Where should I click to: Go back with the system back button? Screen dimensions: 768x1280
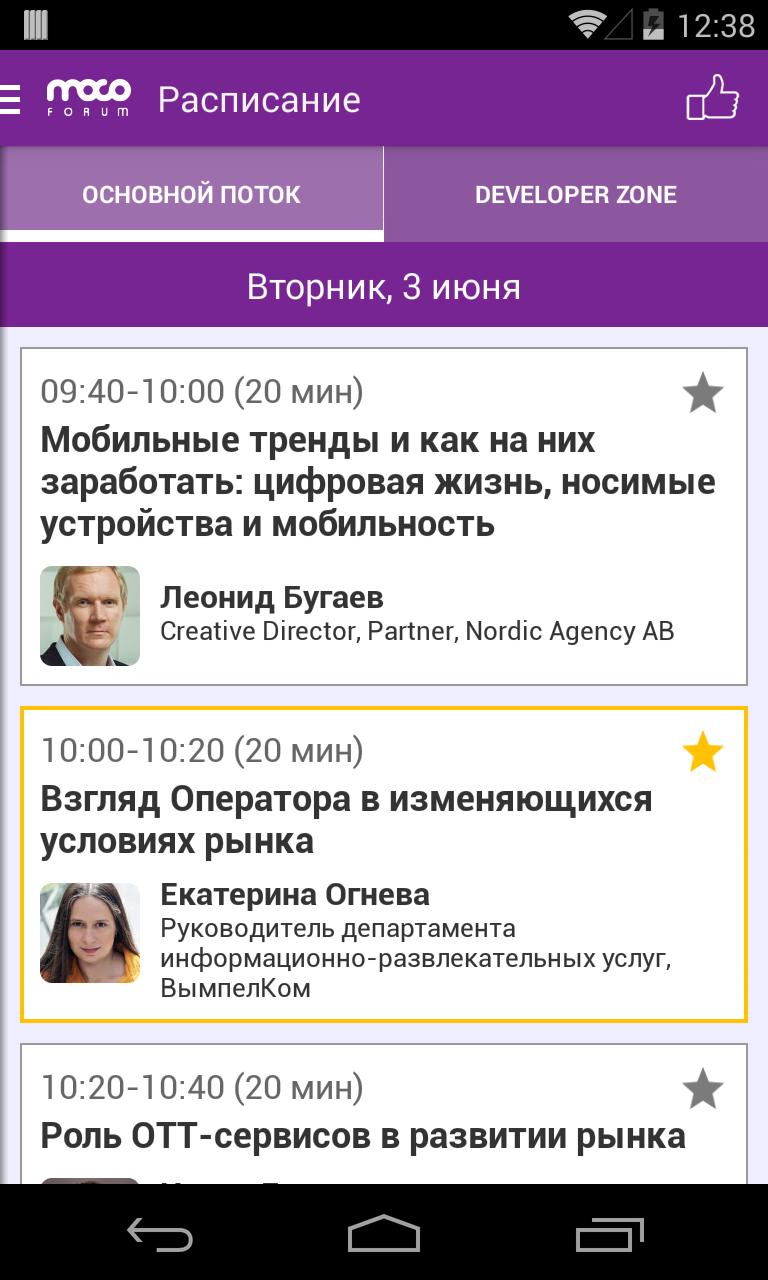[x=160, y=1234]
